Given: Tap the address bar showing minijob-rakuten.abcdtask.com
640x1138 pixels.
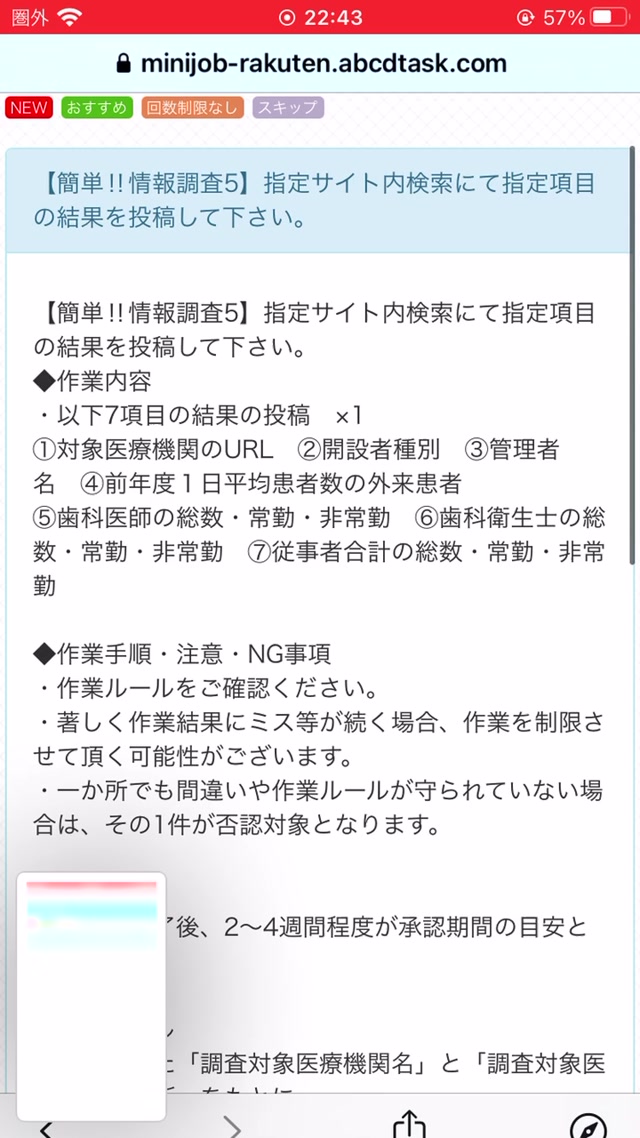Looking at the screenshot, I should point(312,63).
